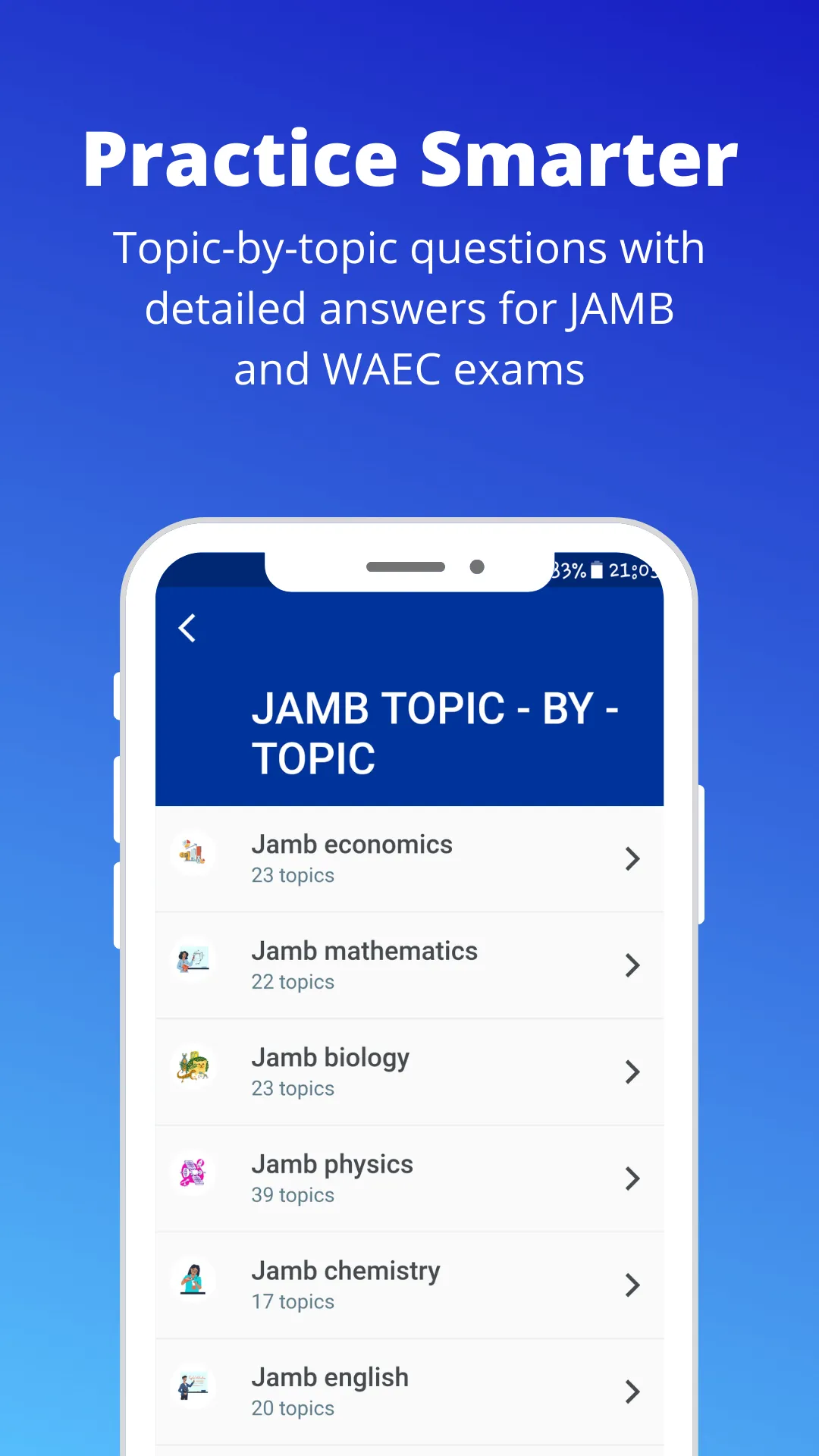The height and width of the screenshot is (1456, 819).
Task: Click the Jamb chemistry scientist icon
Action: (x=193, y=1282)
